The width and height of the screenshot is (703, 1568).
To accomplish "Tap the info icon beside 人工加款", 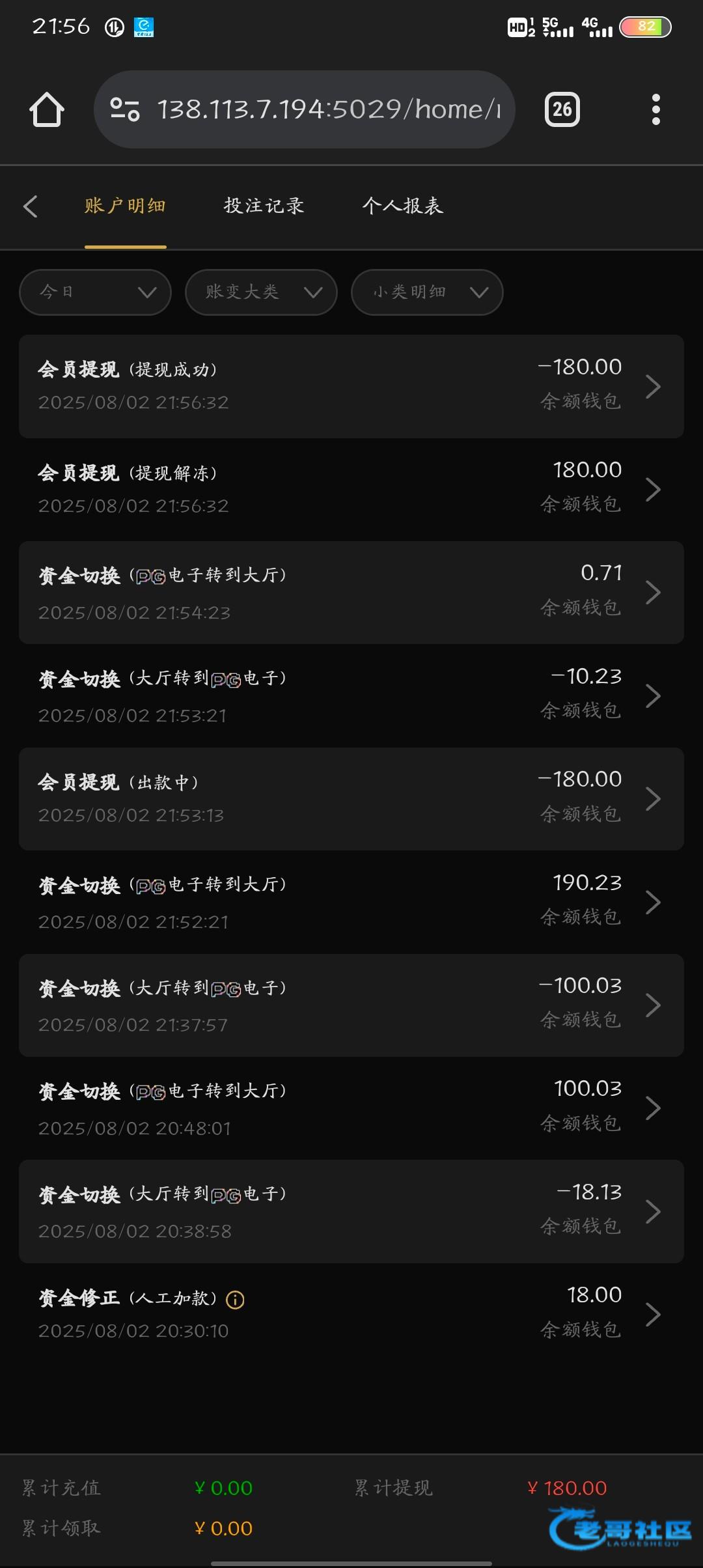I will pyautogui.click(x=235, y=1300).
